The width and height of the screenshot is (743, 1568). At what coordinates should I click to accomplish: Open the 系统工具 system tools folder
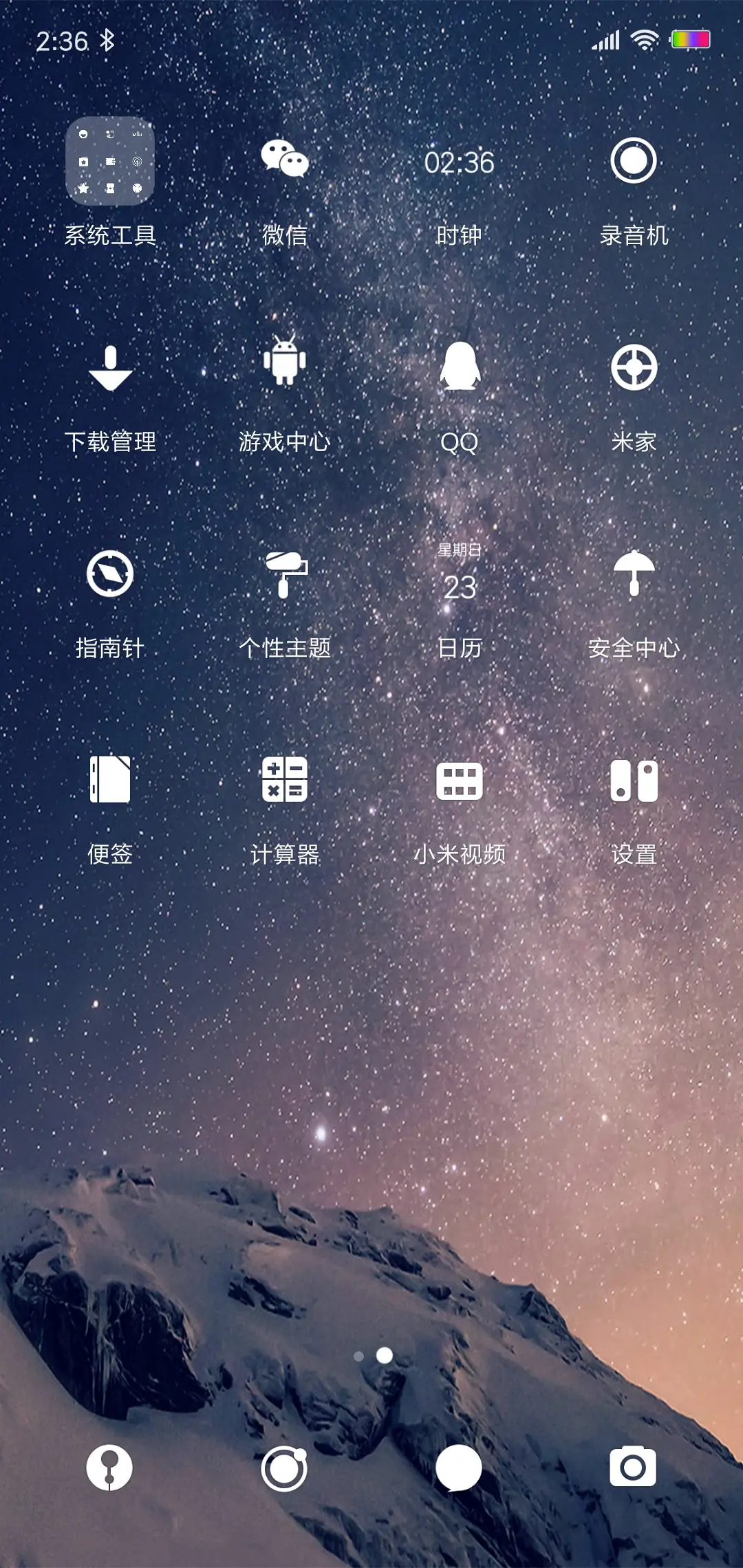click(x=110, y=162)
